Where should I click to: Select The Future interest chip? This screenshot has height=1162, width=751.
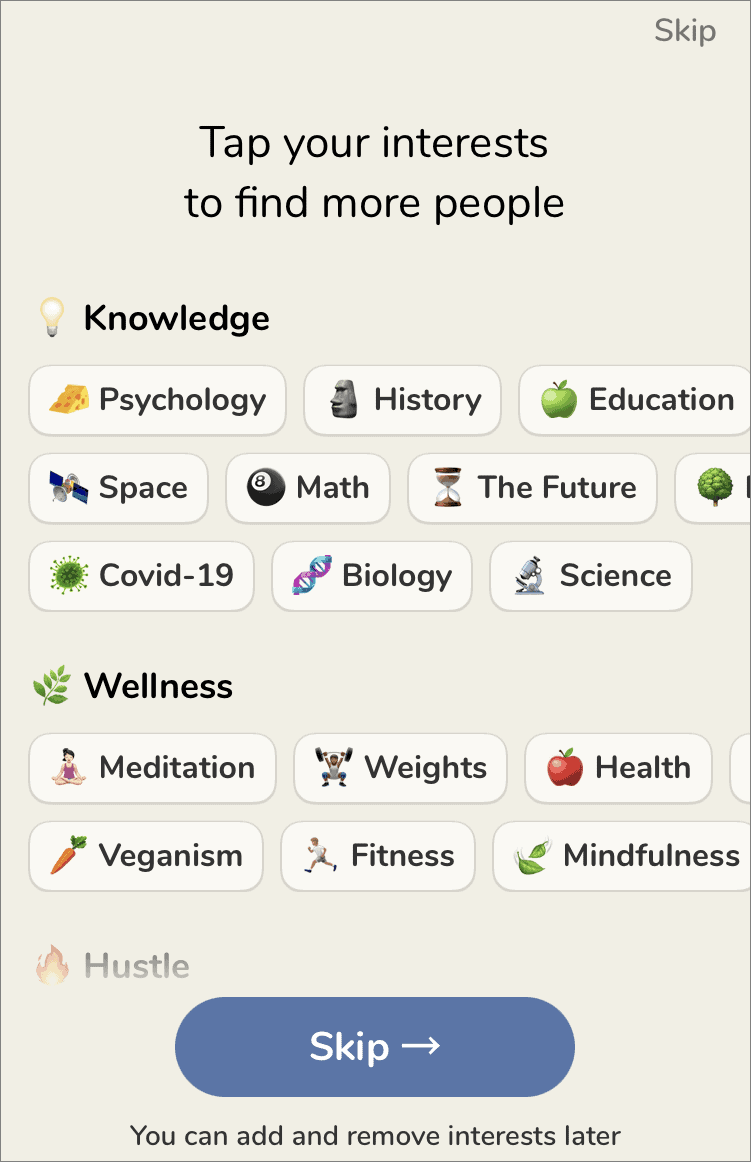[532, 488]
